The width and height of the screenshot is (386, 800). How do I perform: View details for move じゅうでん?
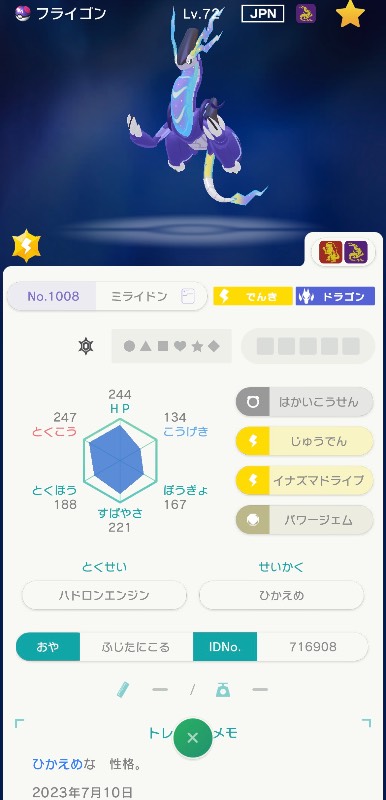(x=304, y=441)
